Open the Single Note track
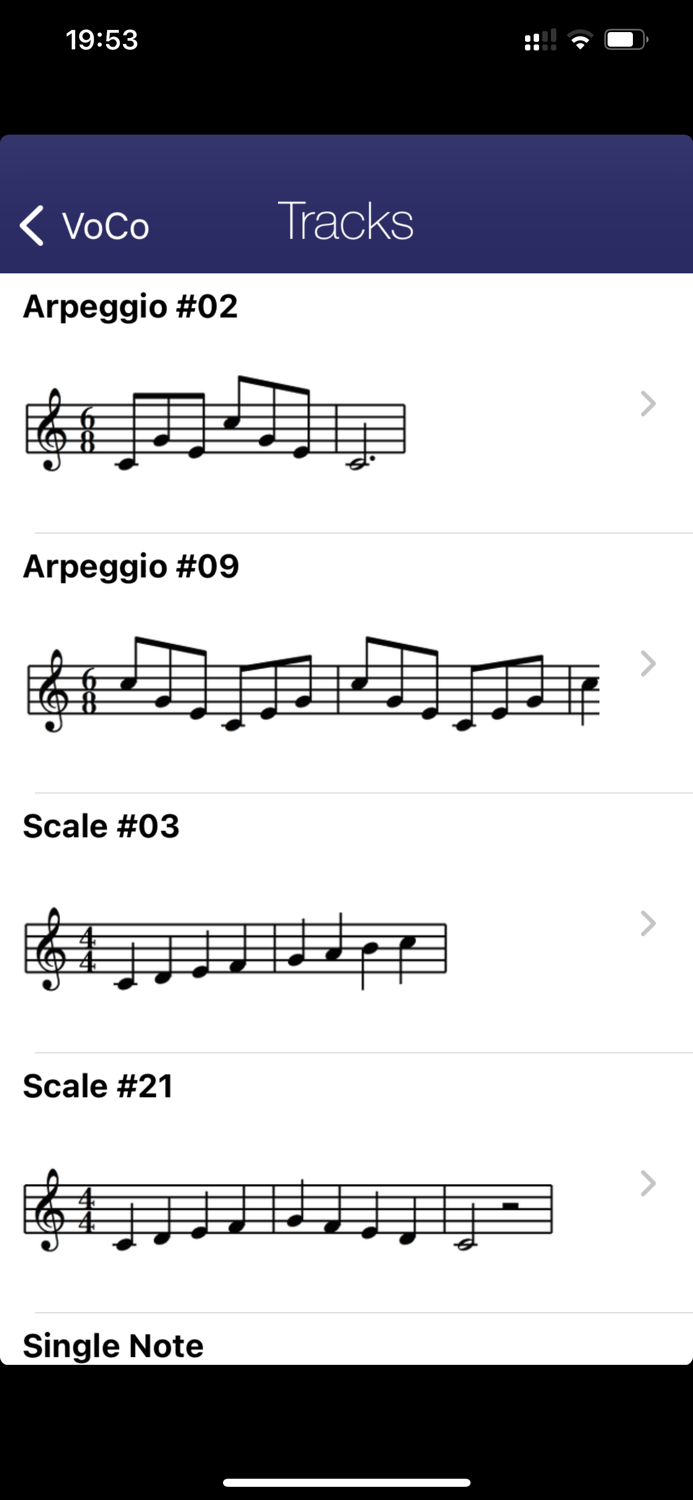The image size is (693, 1500). click(113, 1345)
